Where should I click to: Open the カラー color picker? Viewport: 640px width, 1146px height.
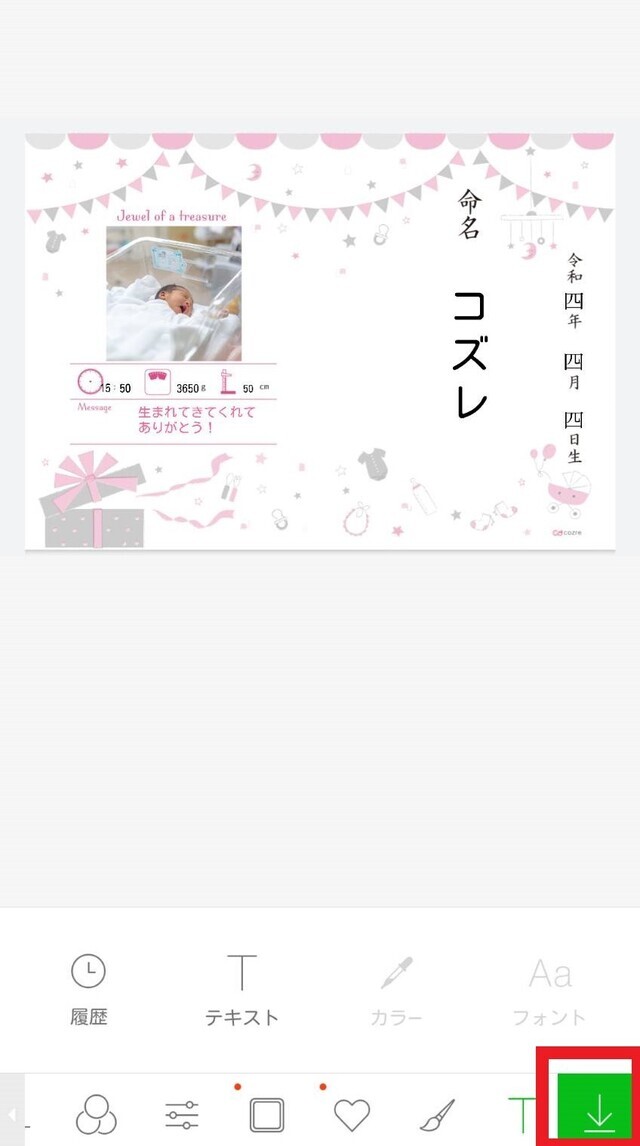point(396,988)
